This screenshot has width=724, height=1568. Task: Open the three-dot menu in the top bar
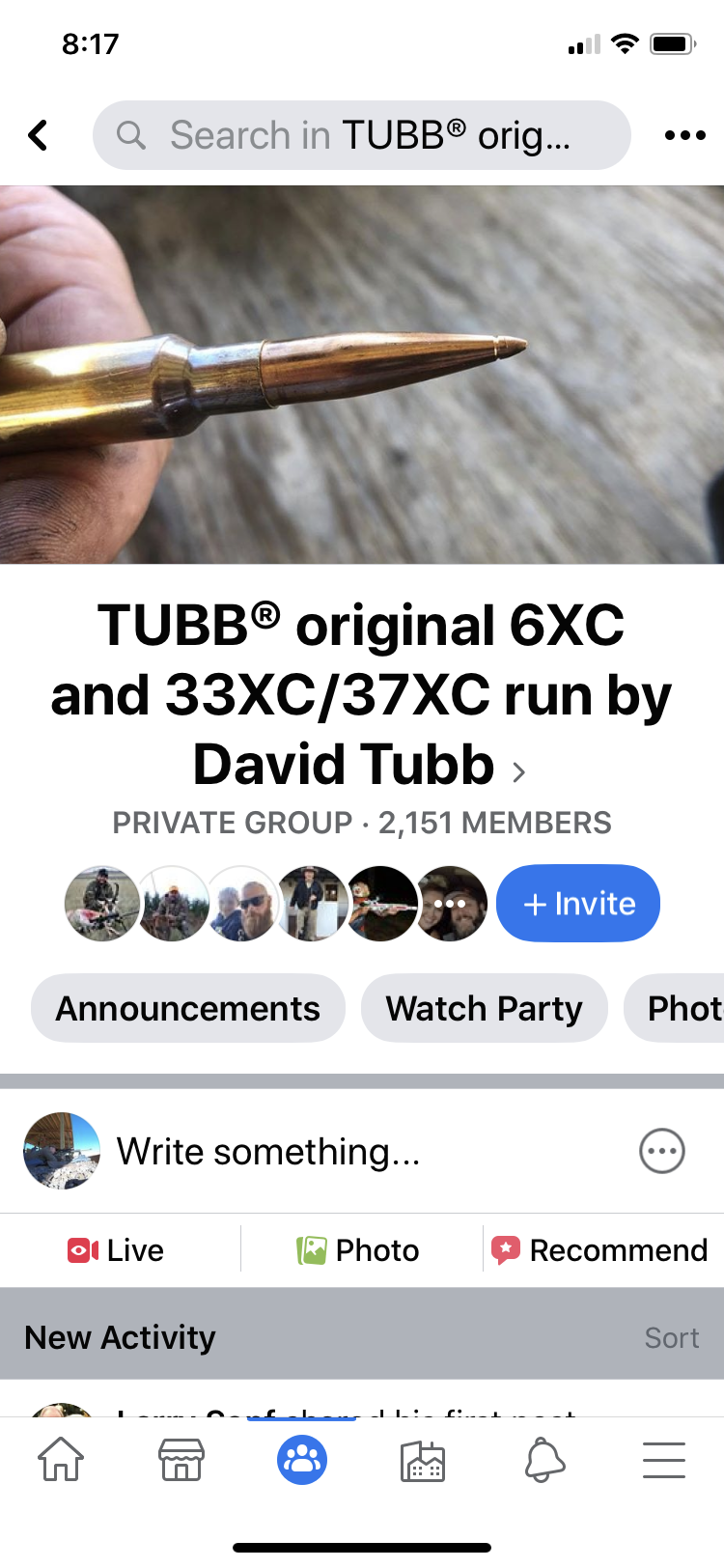click(684, 135)
